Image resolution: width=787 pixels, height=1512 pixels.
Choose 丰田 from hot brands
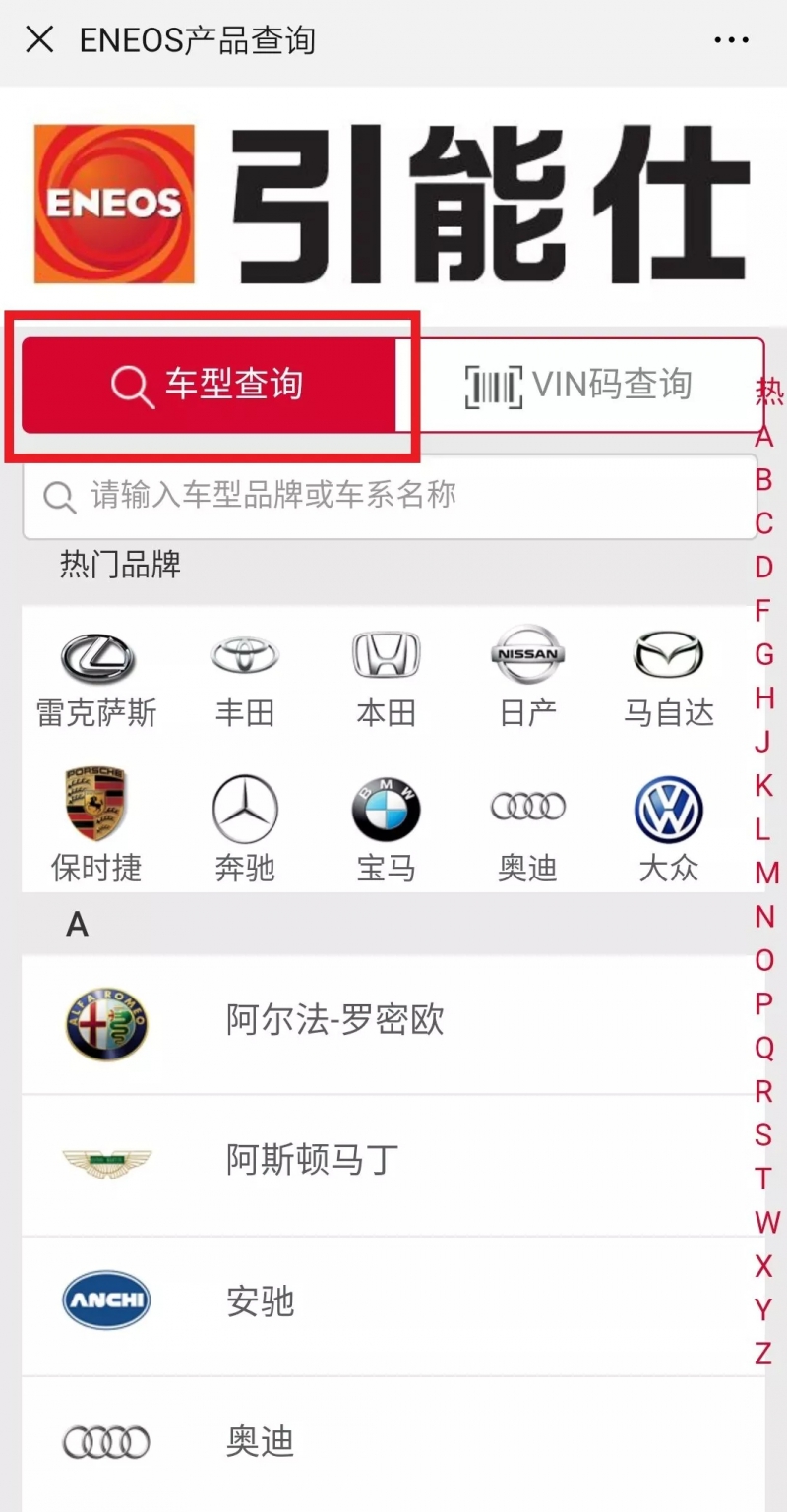coord(244,679)
